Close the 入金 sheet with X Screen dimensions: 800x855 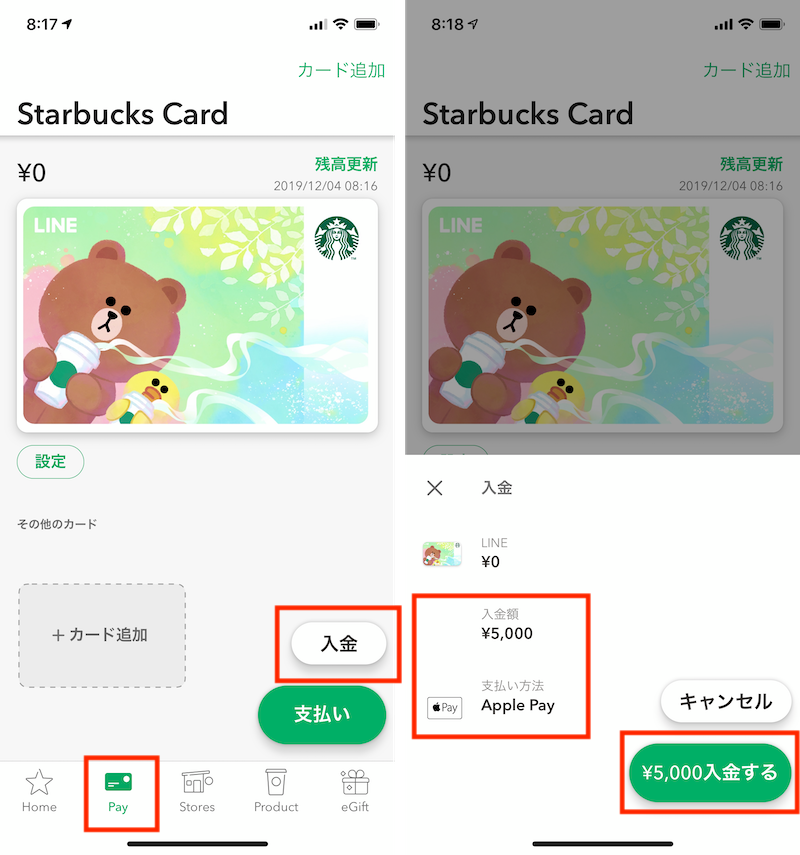click(x=435, y=488)
